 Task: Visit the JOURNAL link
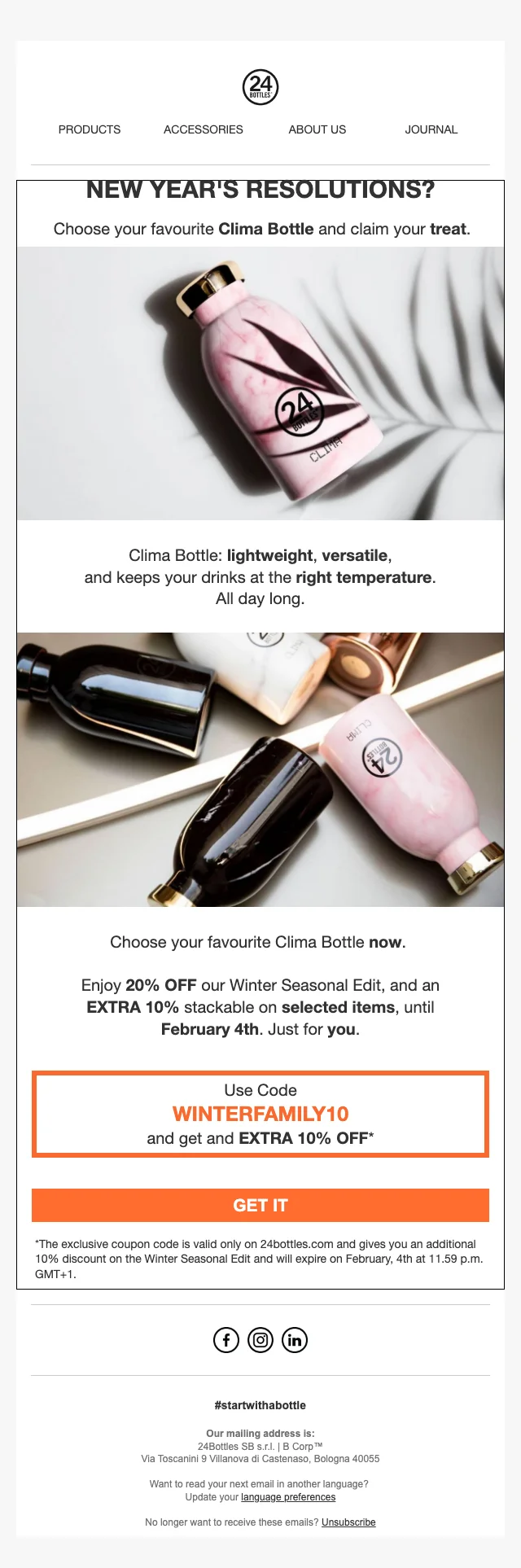pos(431,129)
